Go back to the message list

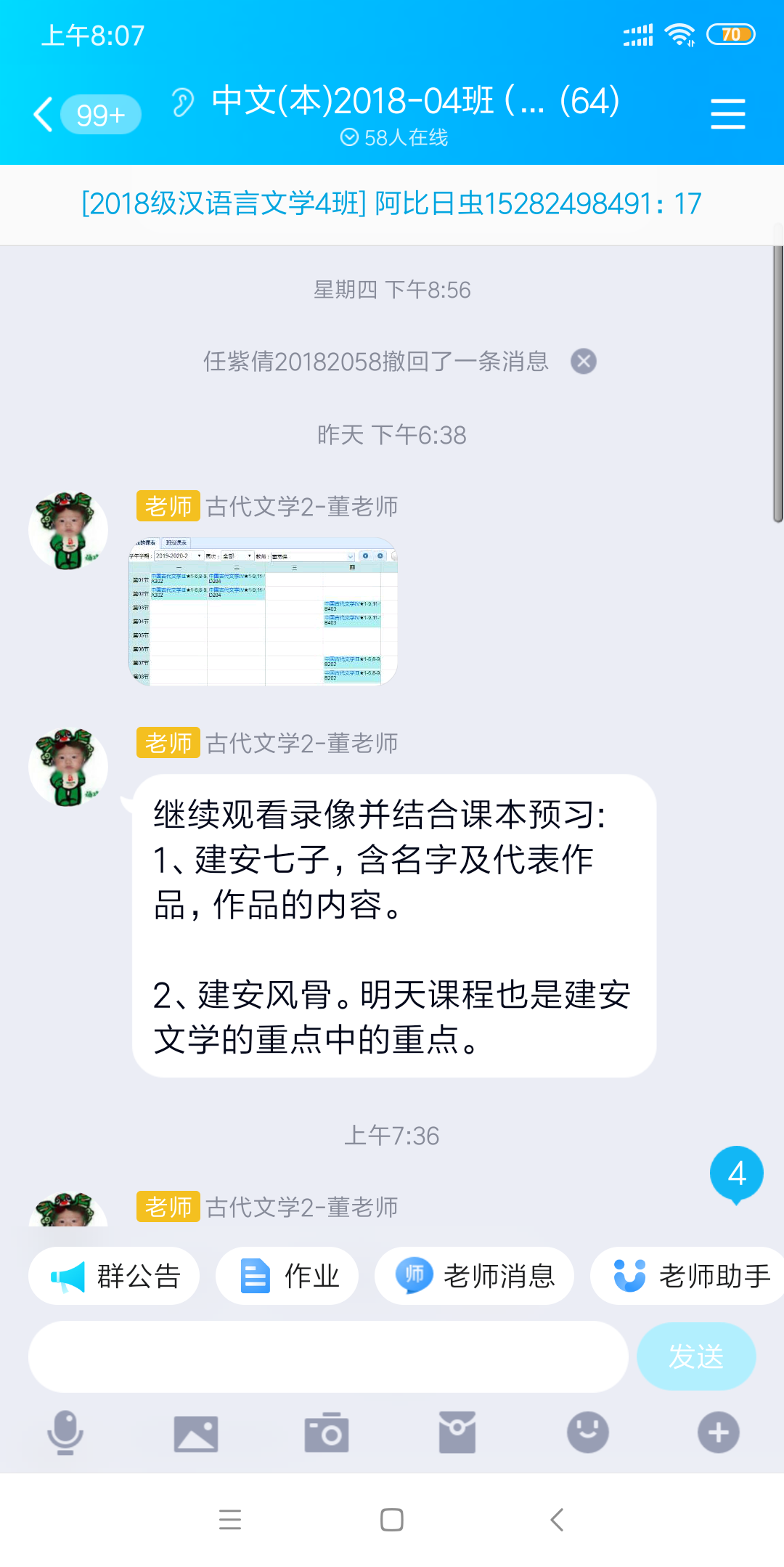tap(45, 115)
